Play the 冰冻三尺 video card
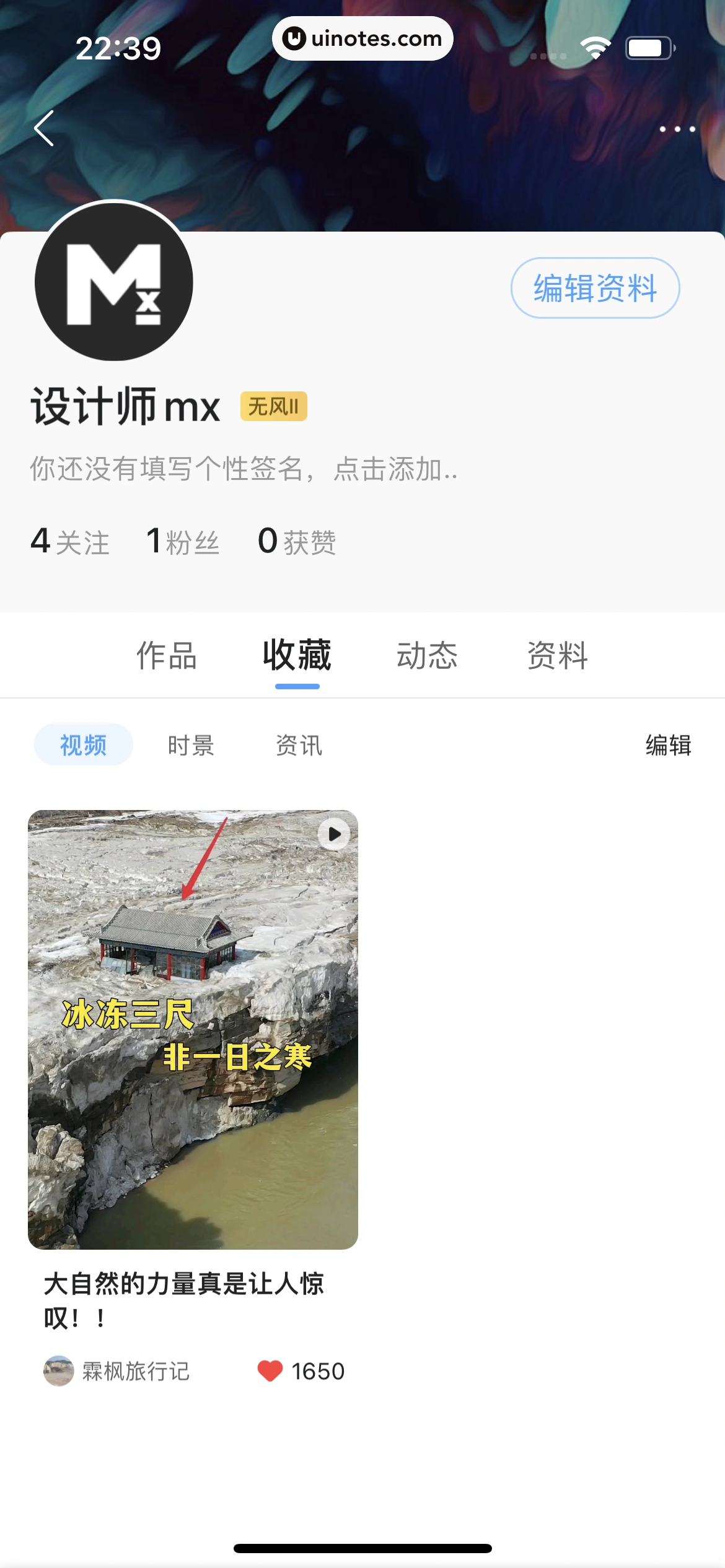This screenshot has width=725, height=1568. click(193, 1029)
